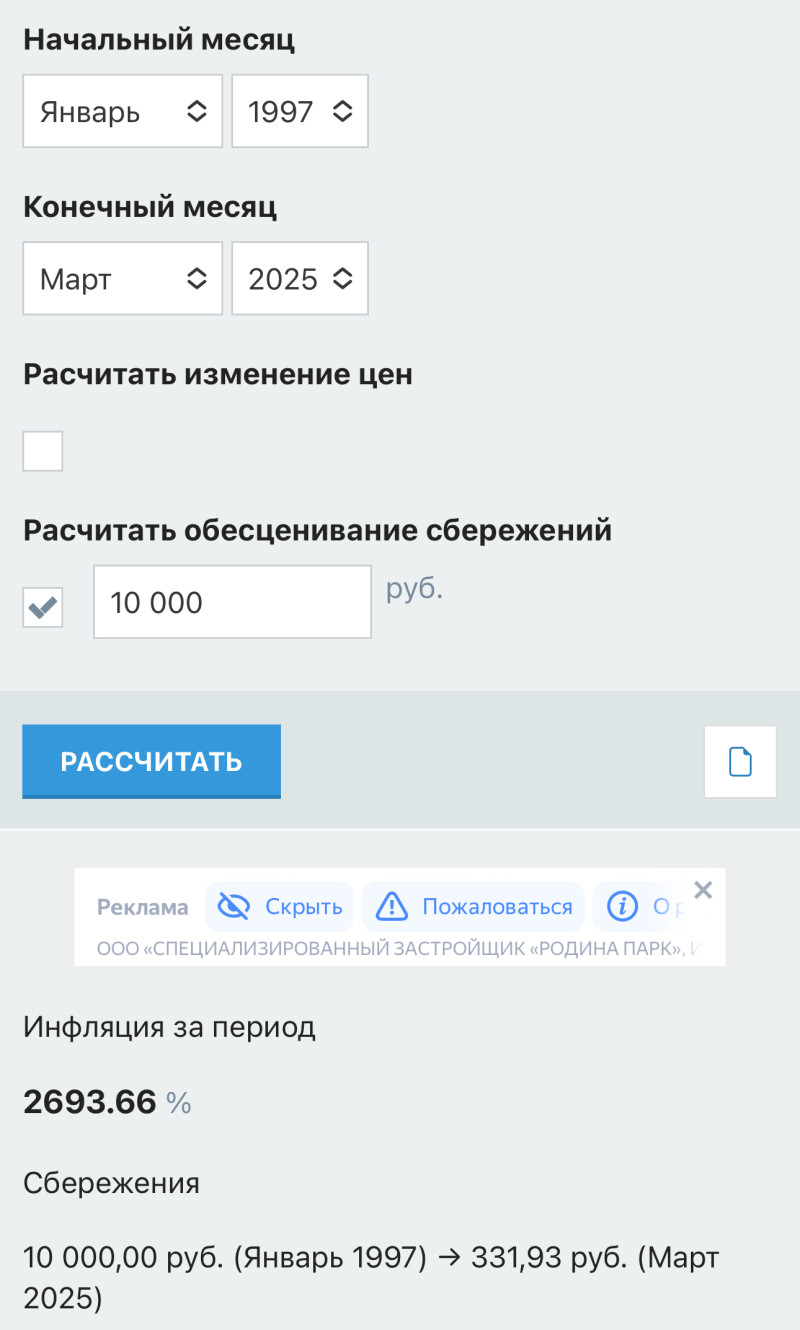
Task: Tap the РАССЧИТАТЬ button
Action: [x=151, y=761]
